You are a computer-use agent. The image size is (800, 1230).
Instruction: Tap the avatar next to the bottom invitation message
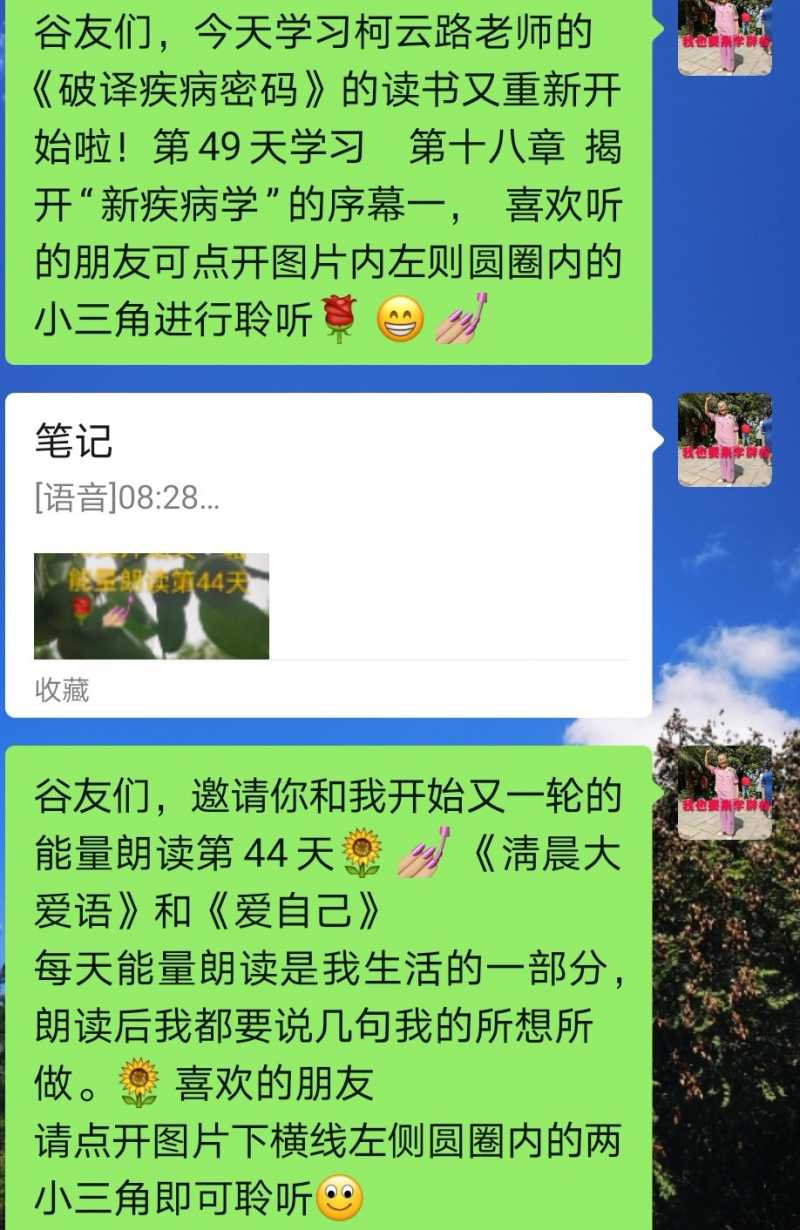[725, 795]
